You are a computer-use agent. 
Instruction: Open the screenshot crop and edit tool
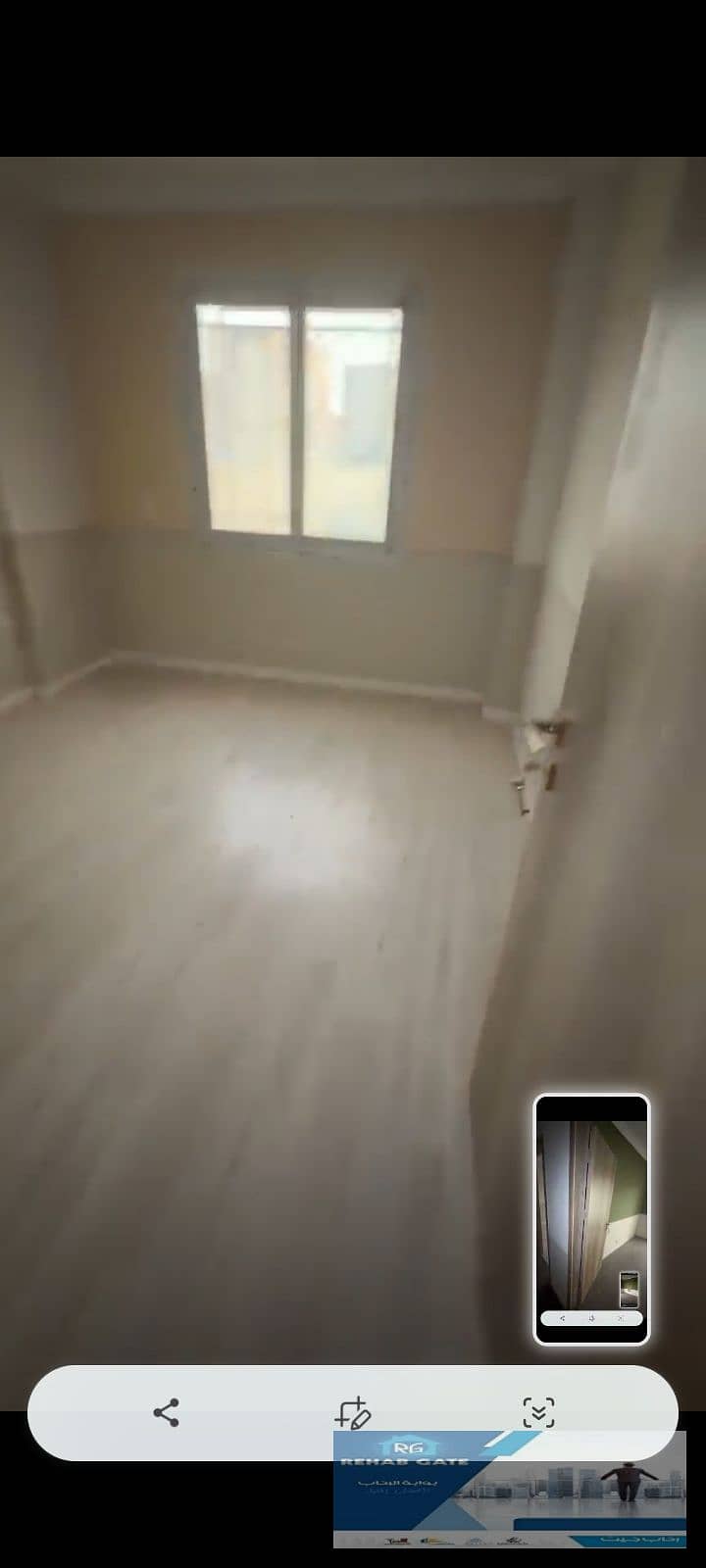click(x=353, y=1412)
